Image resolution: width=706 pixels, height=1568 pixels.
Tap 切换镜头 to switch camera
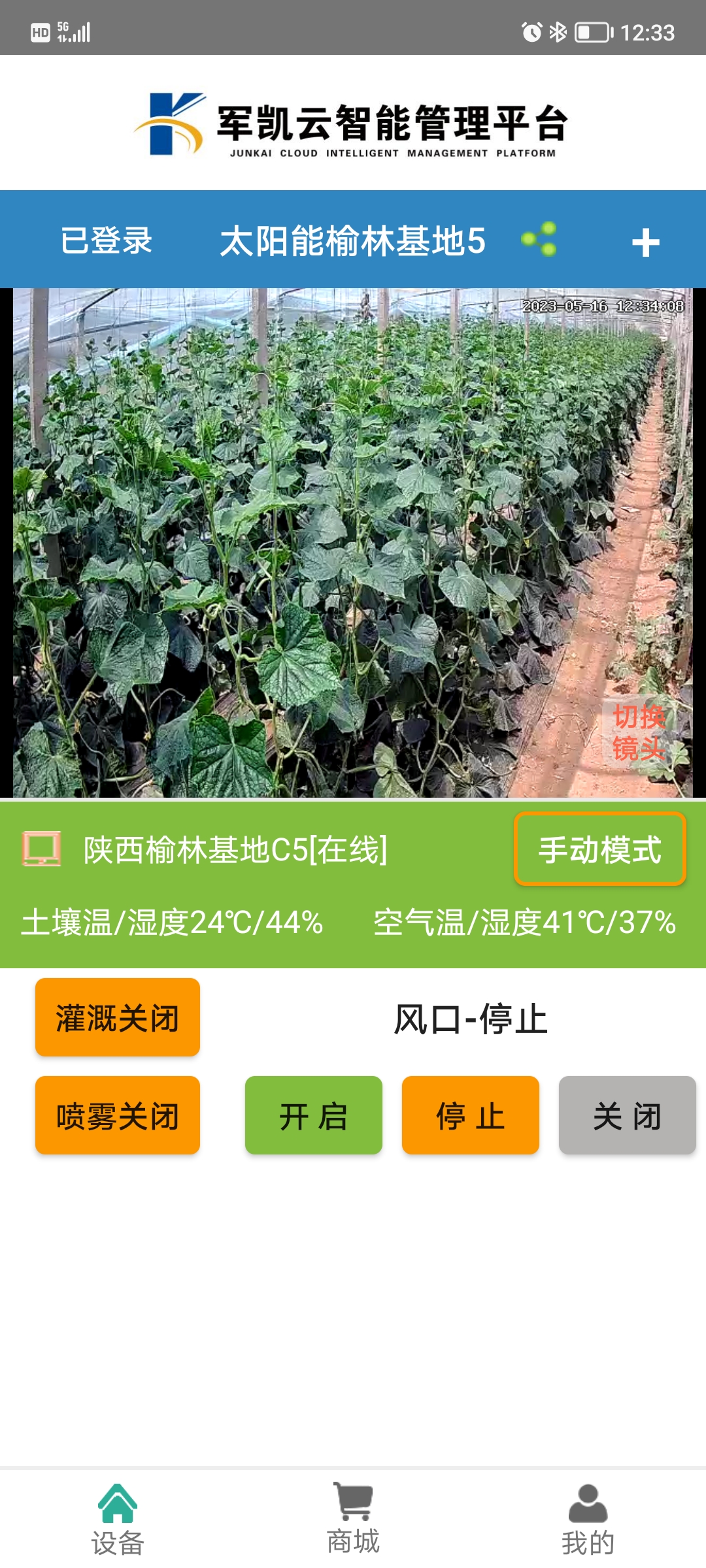pos(639,732)
